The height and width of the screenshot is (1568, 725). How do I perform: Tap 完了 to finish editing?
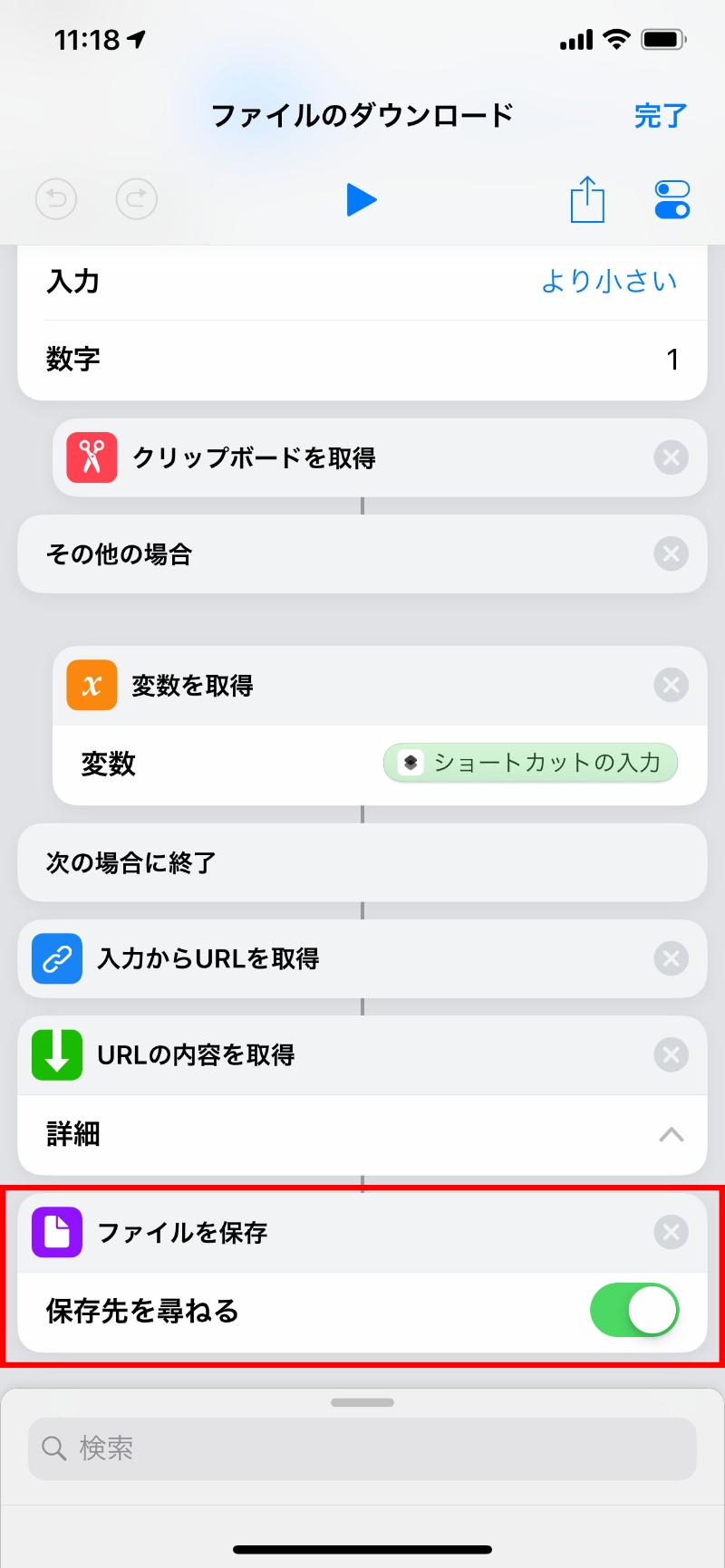[x=661, y=116]
